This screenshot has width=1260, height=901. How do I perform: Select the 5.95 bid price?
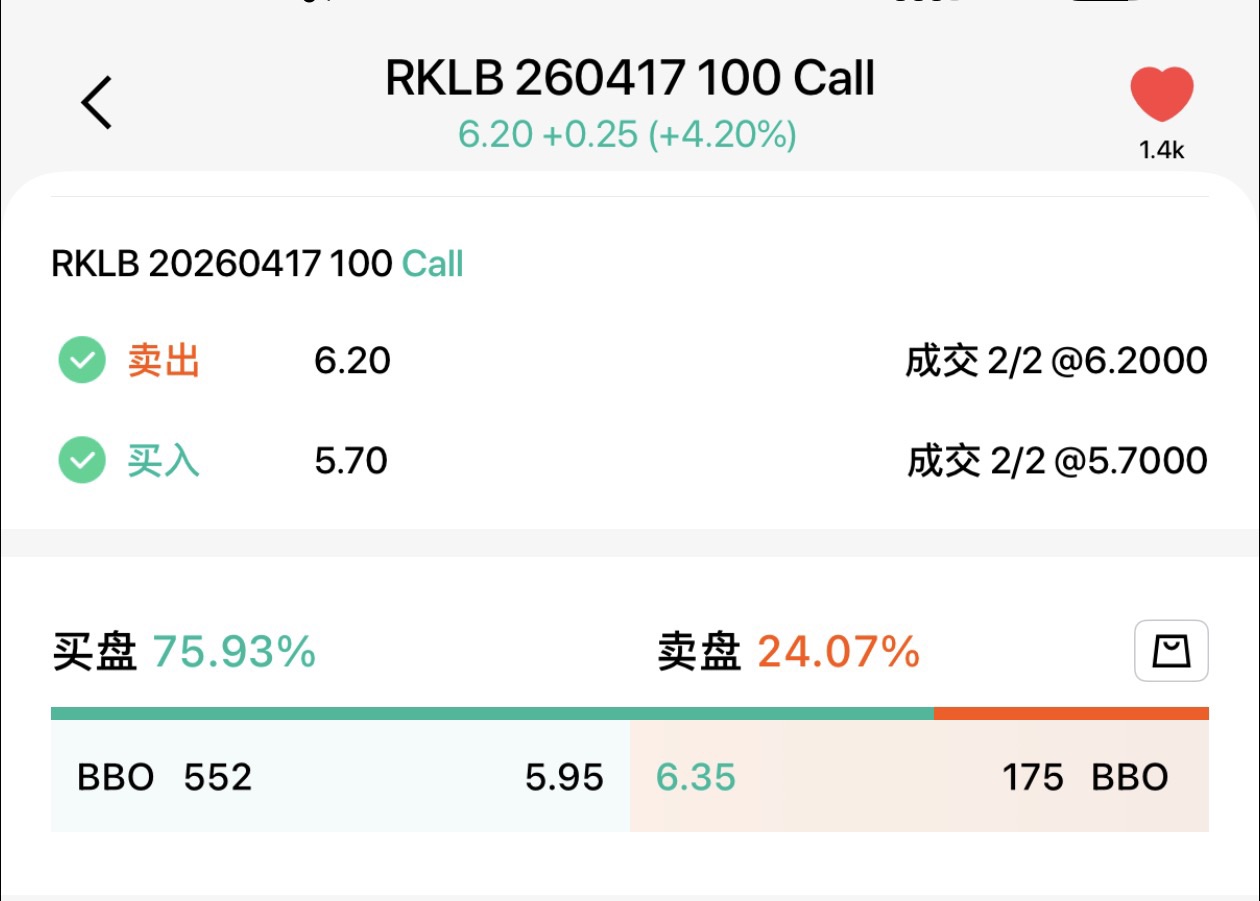(564, 777)
